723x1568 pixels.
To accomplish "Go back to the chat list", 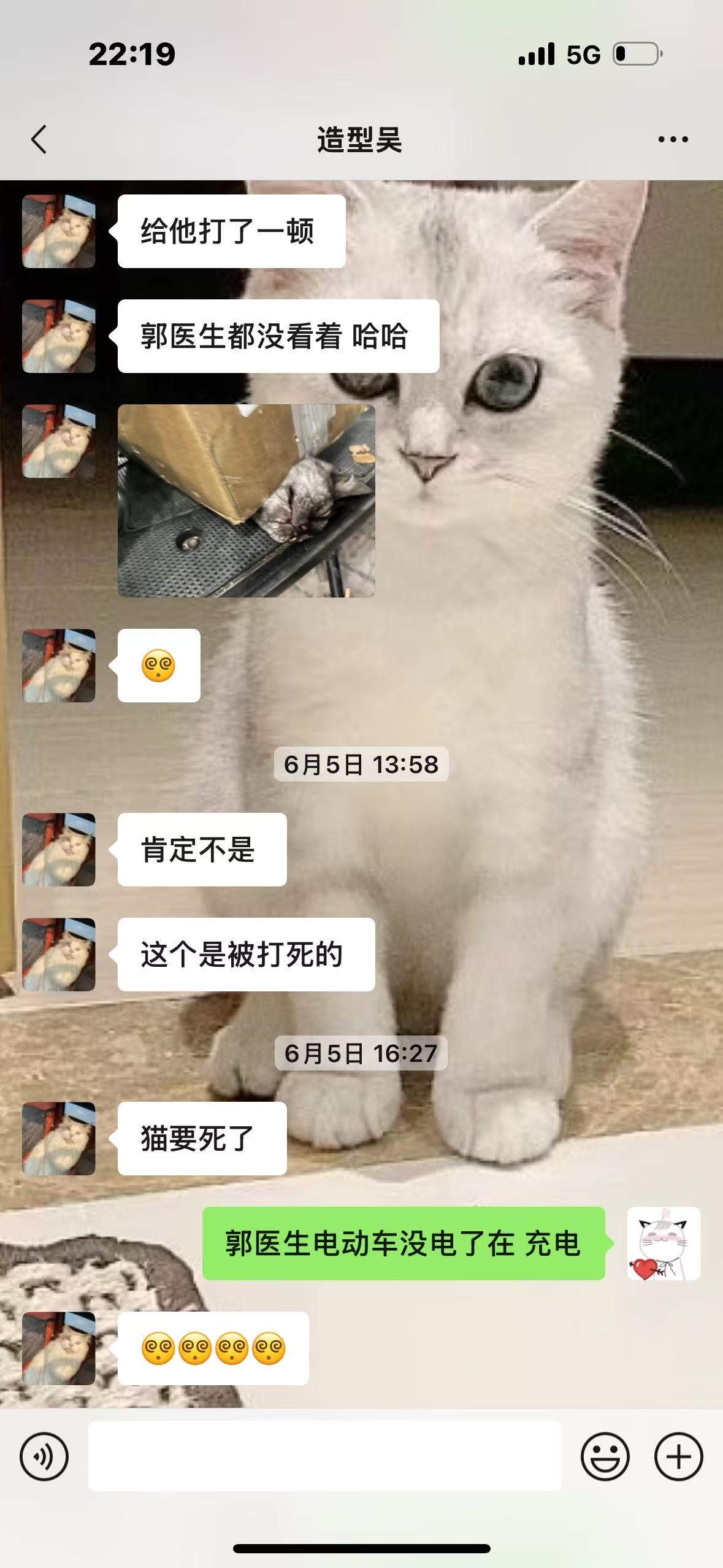I will click(39, 139).
